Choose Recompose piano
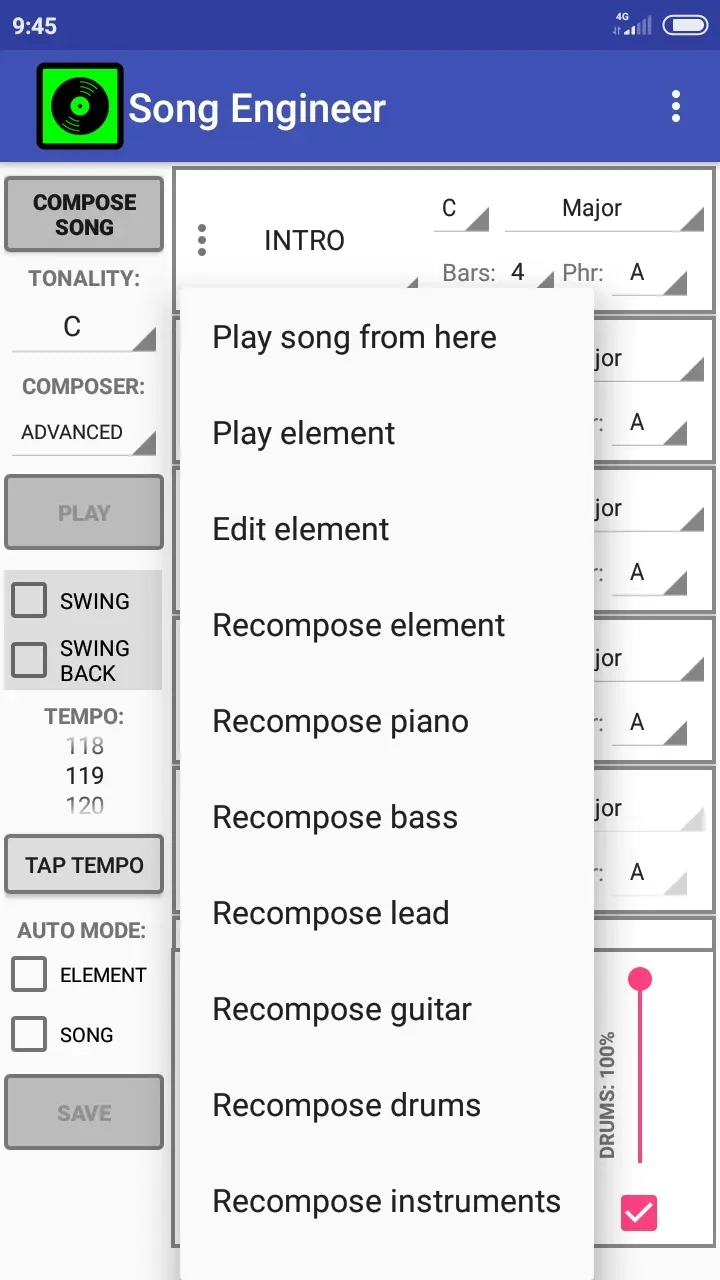The image size is (720, 1280). point(386,721)
